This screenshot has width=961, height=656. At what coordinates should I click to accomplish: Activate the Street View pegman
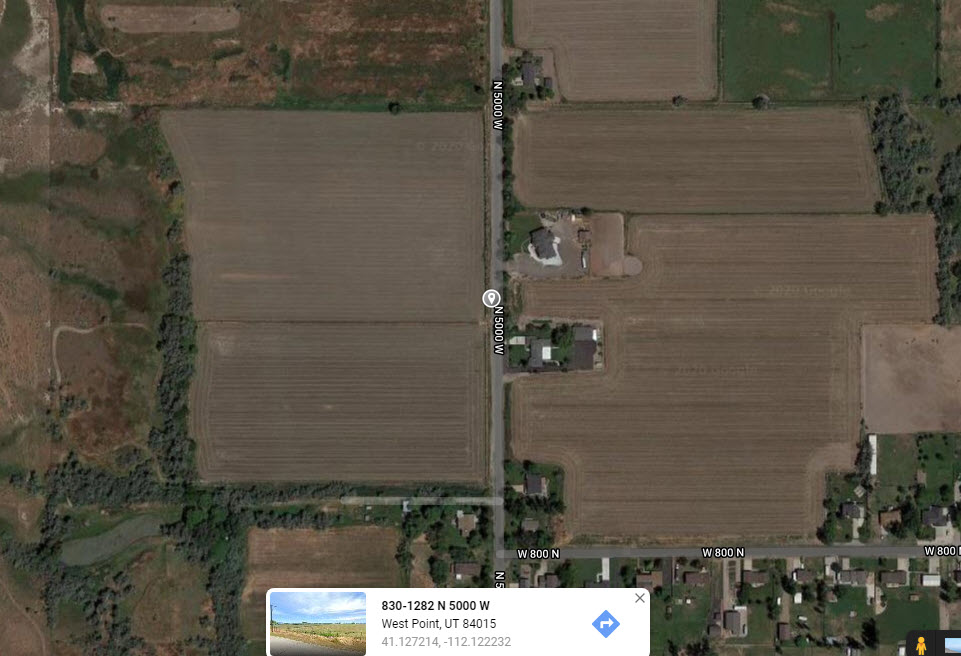tap(921, 645)
